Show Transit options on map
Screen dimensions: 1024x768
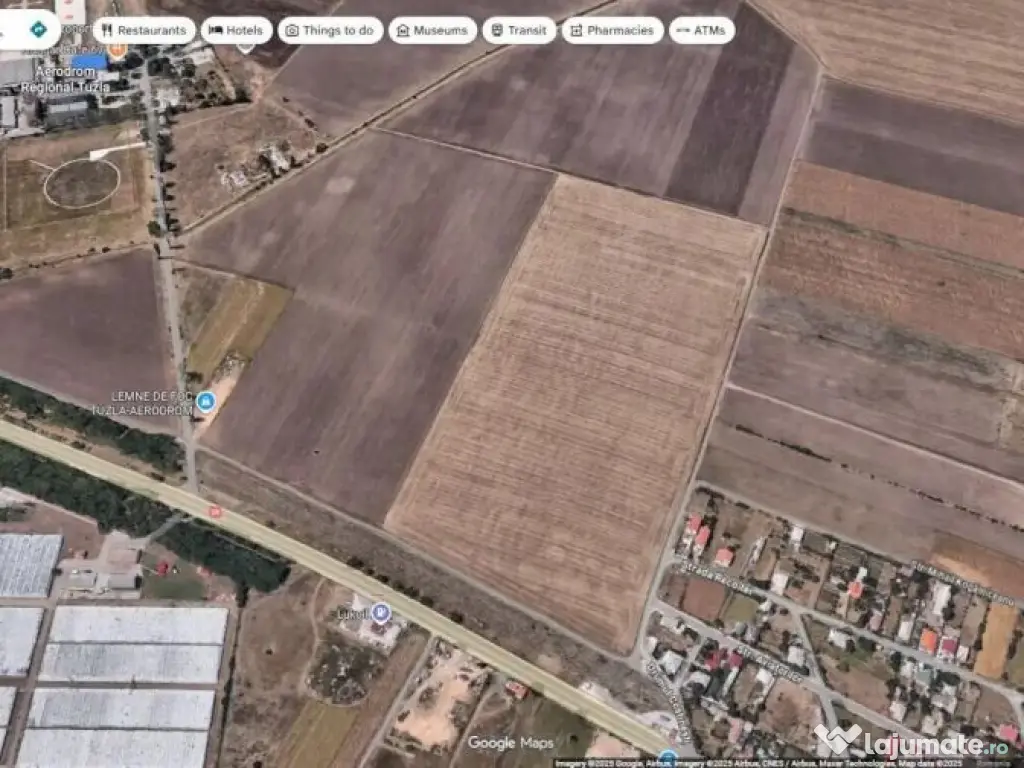click(518, 30)
